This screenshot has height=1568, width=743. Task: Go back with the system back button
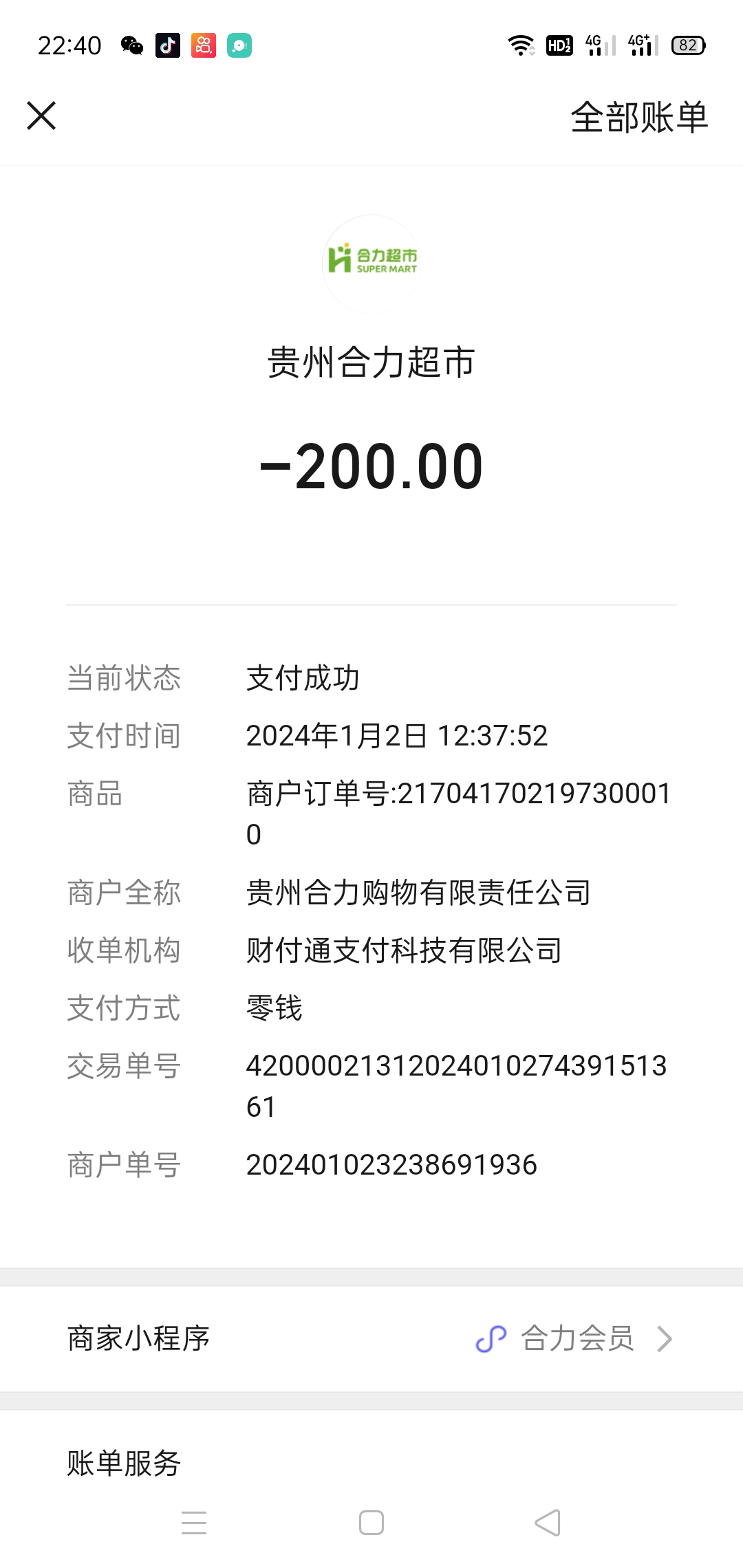(548, 1523)
